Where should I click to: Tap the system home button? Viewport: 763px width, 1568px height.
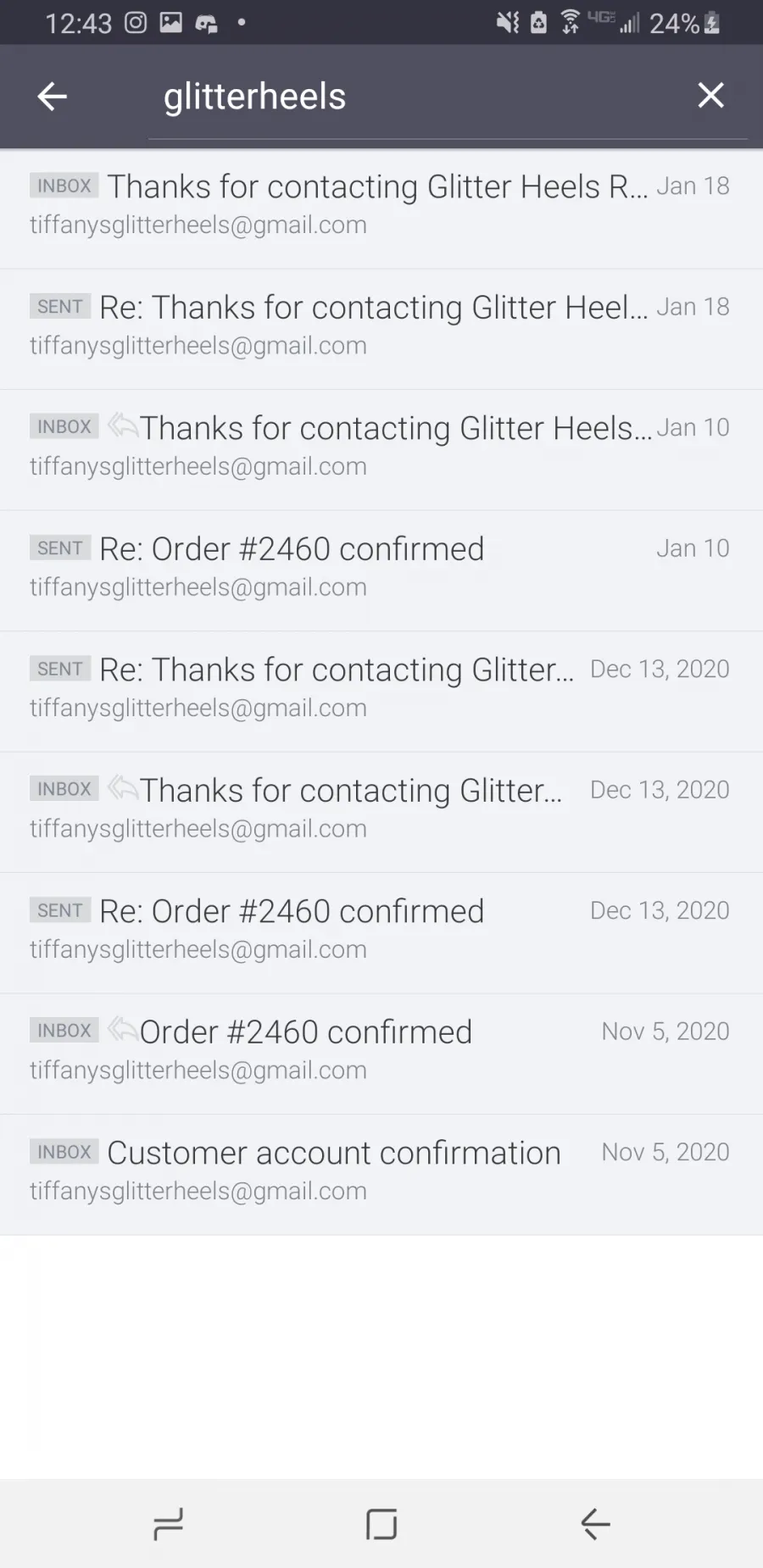coord(381,1524)
